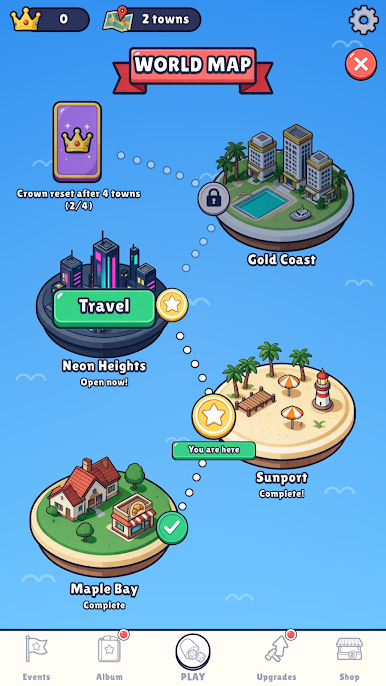Switch to the Upgrades tab

click(277, 658)
